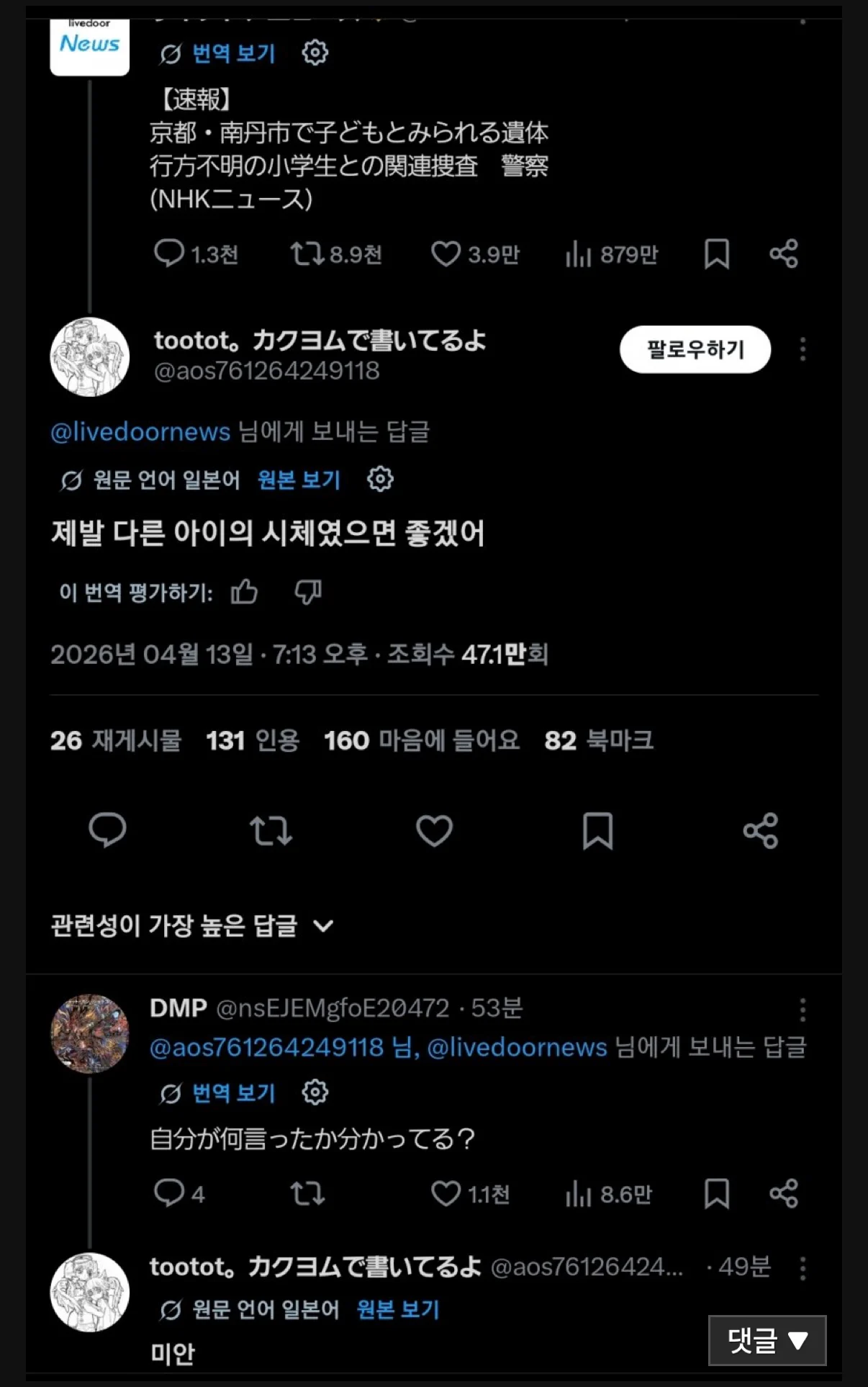Viewport: 868px width, 1387px height.
Task: Like tootot's main post
Action: coord(434,830)
